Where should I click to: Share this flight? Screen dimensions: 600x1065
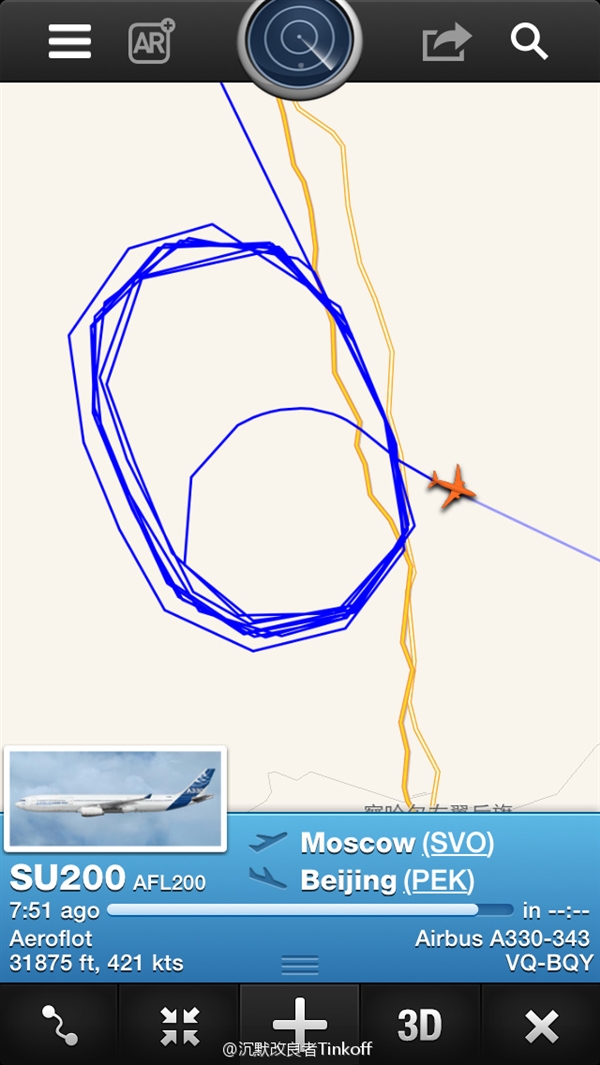pos(446,41)
